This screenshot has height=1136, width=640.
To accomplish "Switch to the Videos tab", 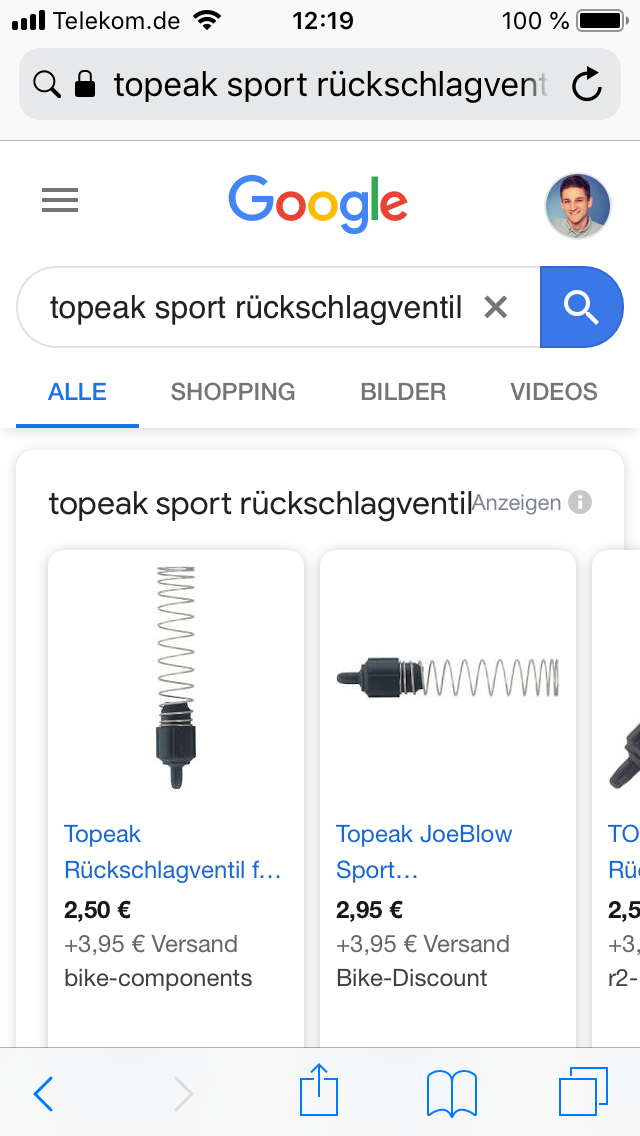I will (x=553, y=392).
